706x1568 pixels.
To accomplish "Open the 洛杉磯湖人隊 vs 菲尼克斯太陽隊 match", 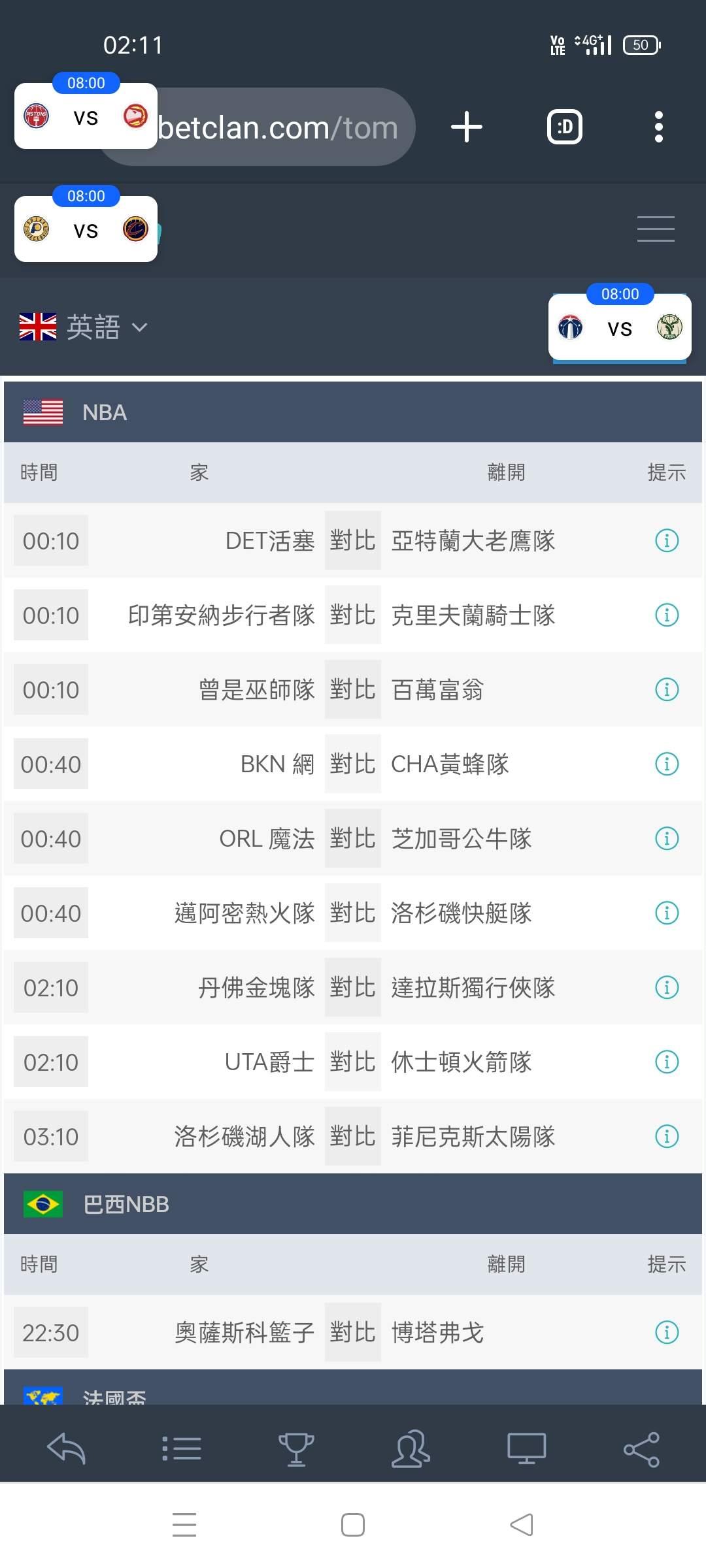I will 352,1137.
